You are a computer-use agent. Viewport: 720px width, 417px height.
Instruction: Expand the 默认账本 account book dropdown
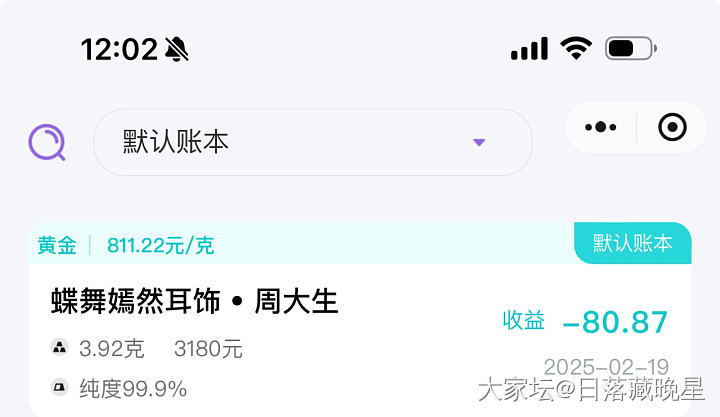tap(313, 142)
